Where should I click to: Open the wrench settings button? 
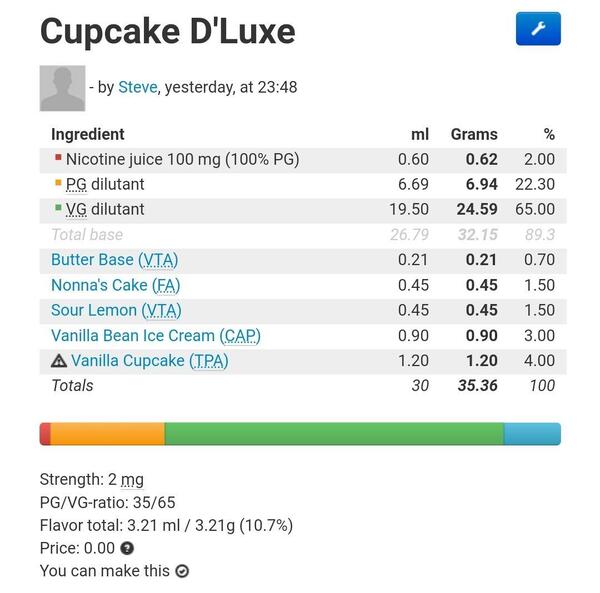tap(538, 29)
